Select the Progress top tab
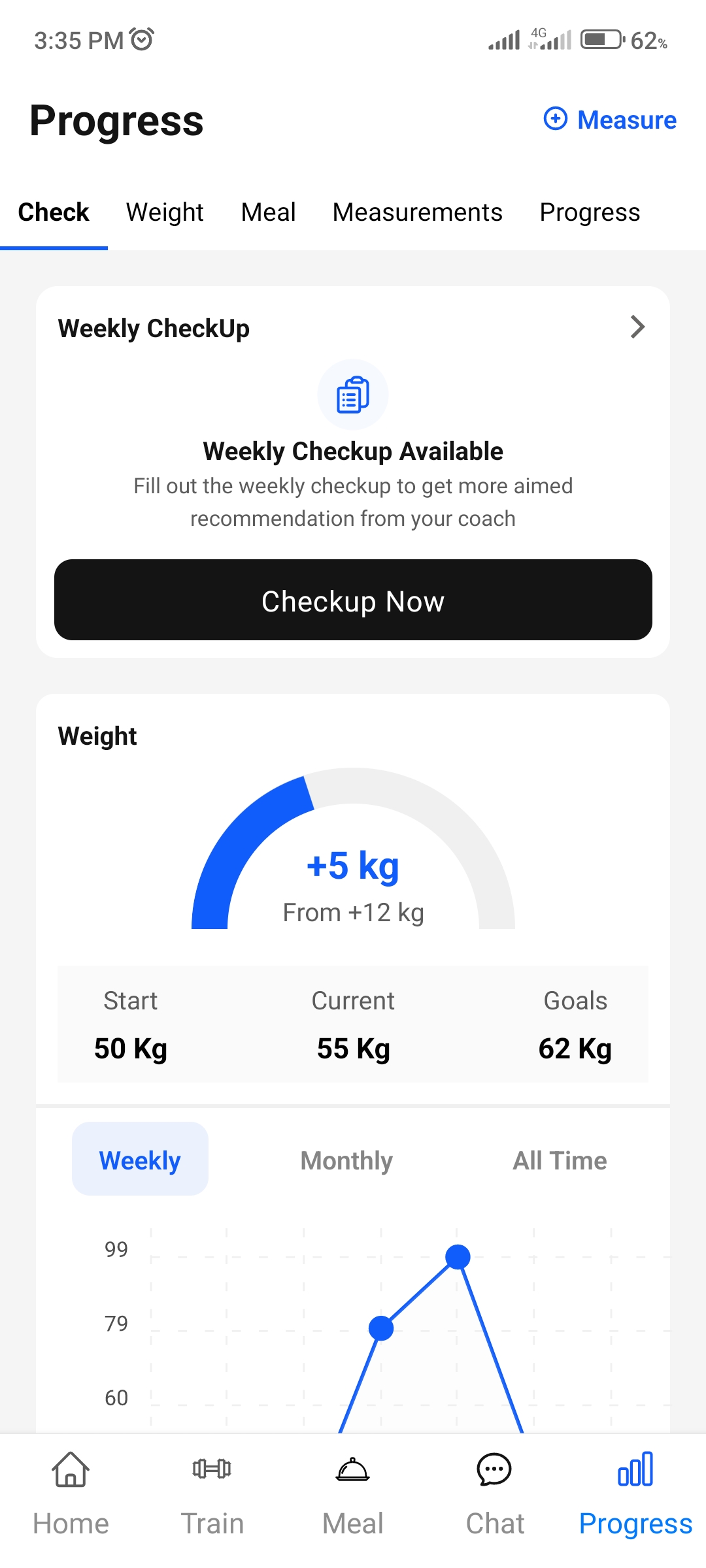The image size is (706, 1568). click(x=589, y=212)
